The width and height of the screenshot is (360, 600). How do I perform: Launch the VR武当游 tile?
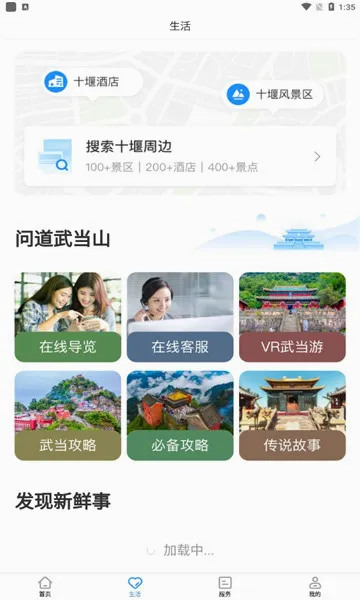coord(292,317)
